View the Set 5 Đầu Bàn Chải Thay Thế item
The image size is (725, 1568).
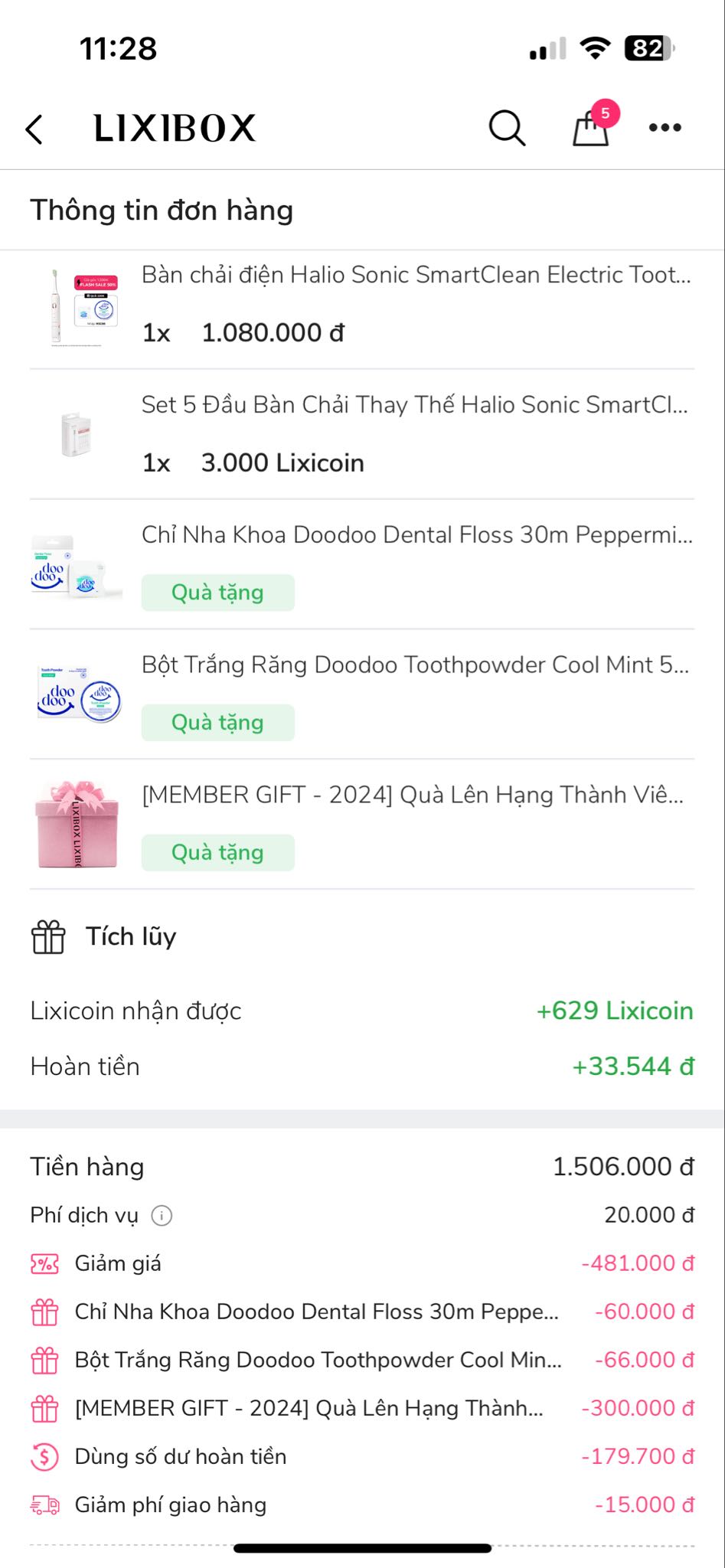(x=414, y=406)
